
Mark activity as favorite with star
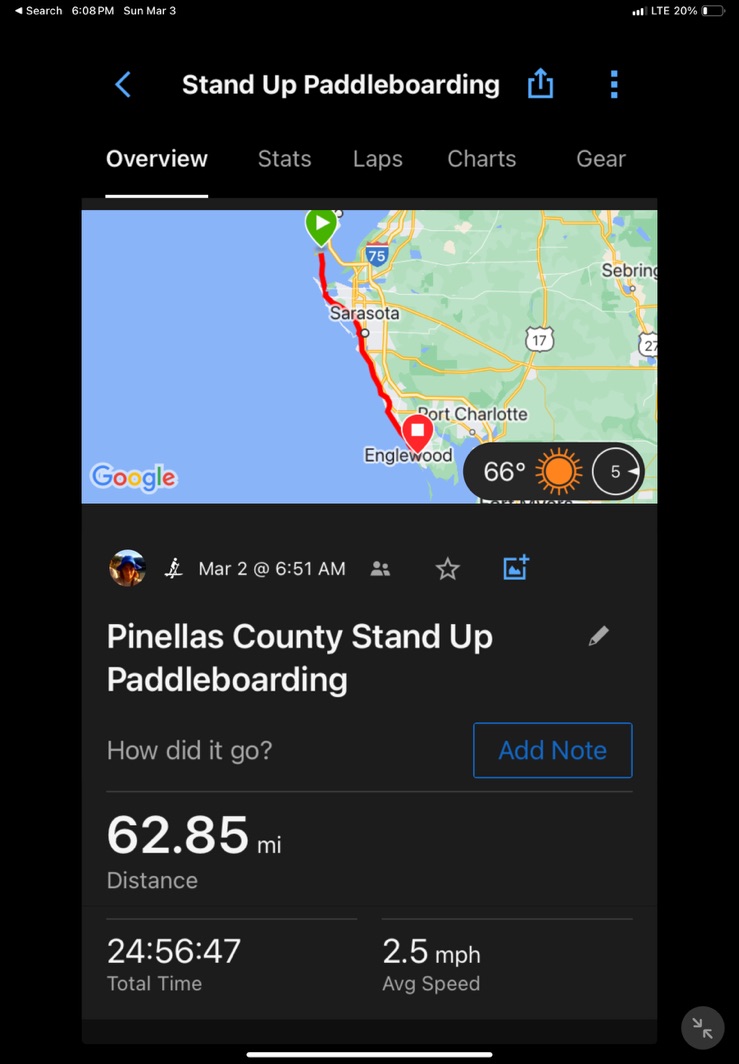[447, 569]
